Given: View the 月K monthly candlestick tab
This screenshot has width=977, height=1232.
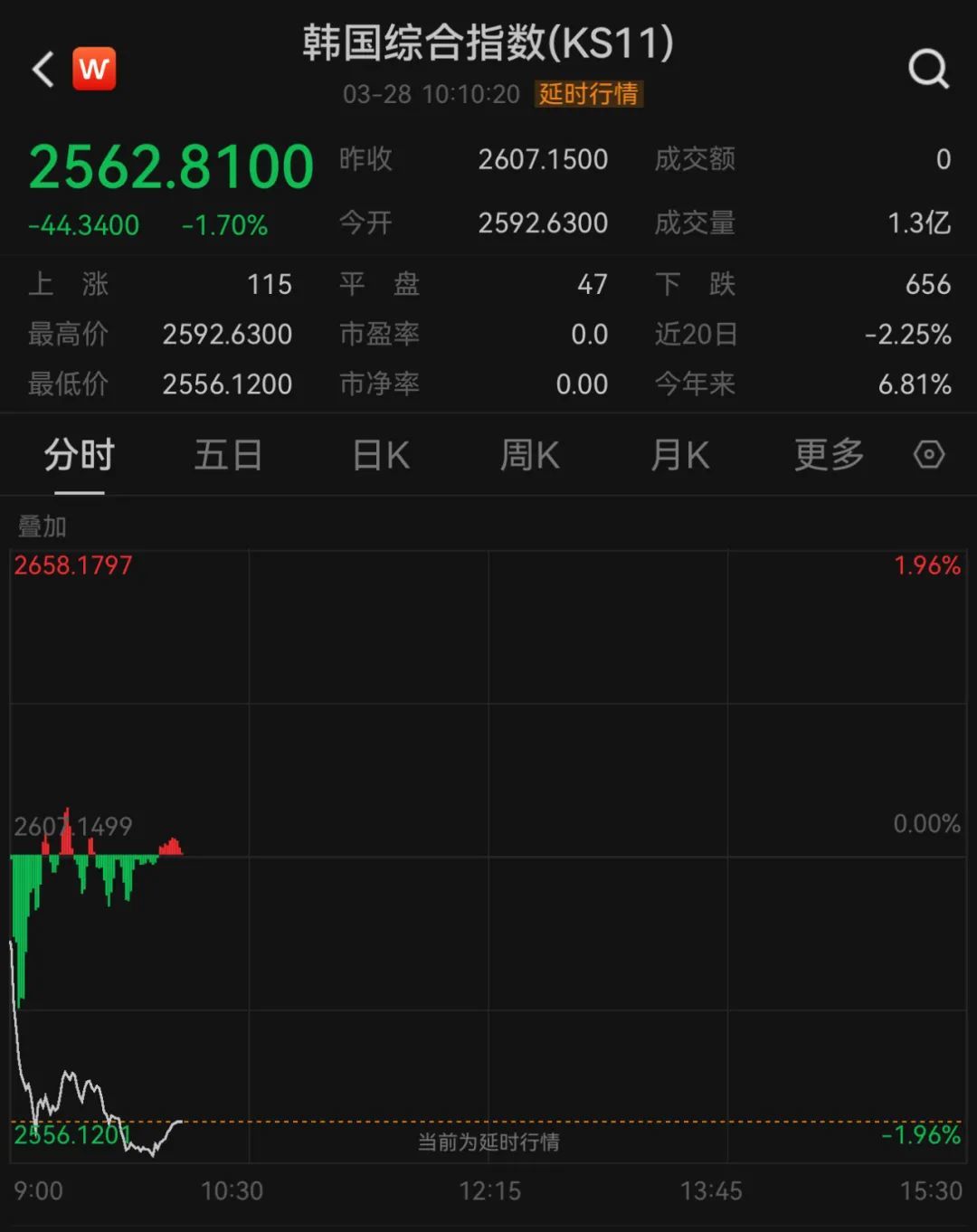Looking at the screenshot, I should click(x=680, y=455).
